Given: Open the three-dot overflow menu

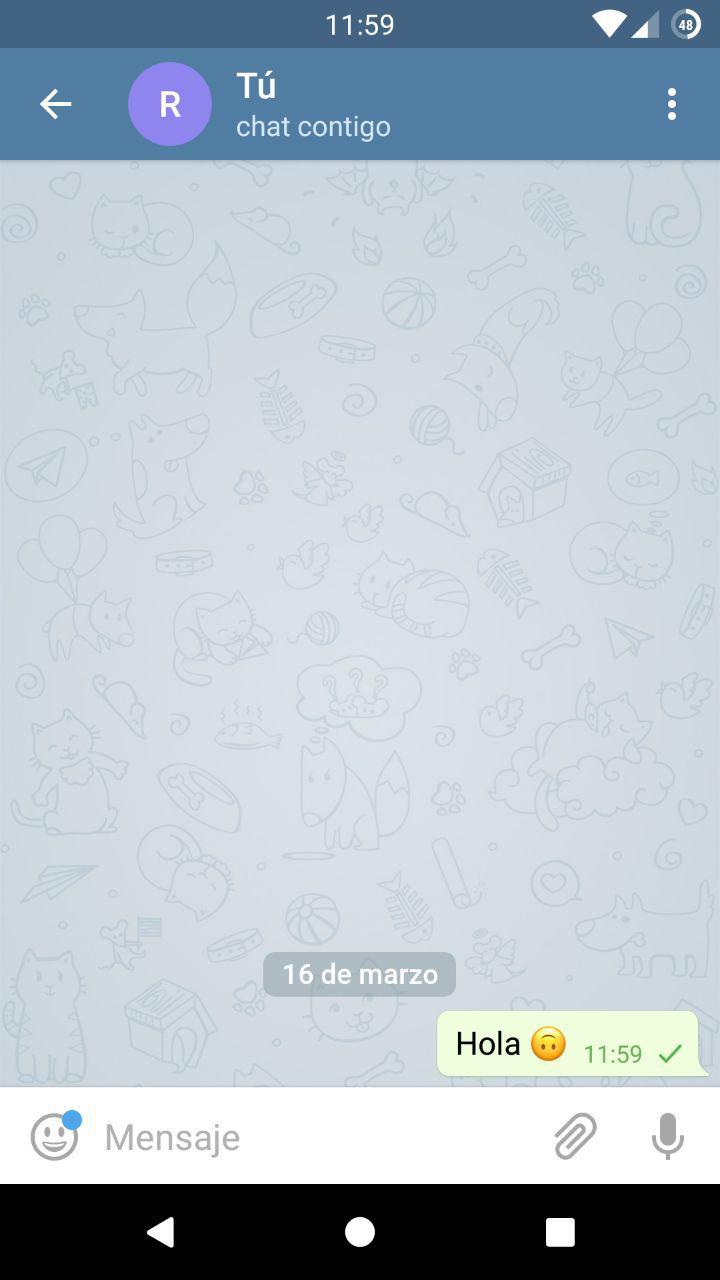Looking at the screenshot, I should coord(671,104).
